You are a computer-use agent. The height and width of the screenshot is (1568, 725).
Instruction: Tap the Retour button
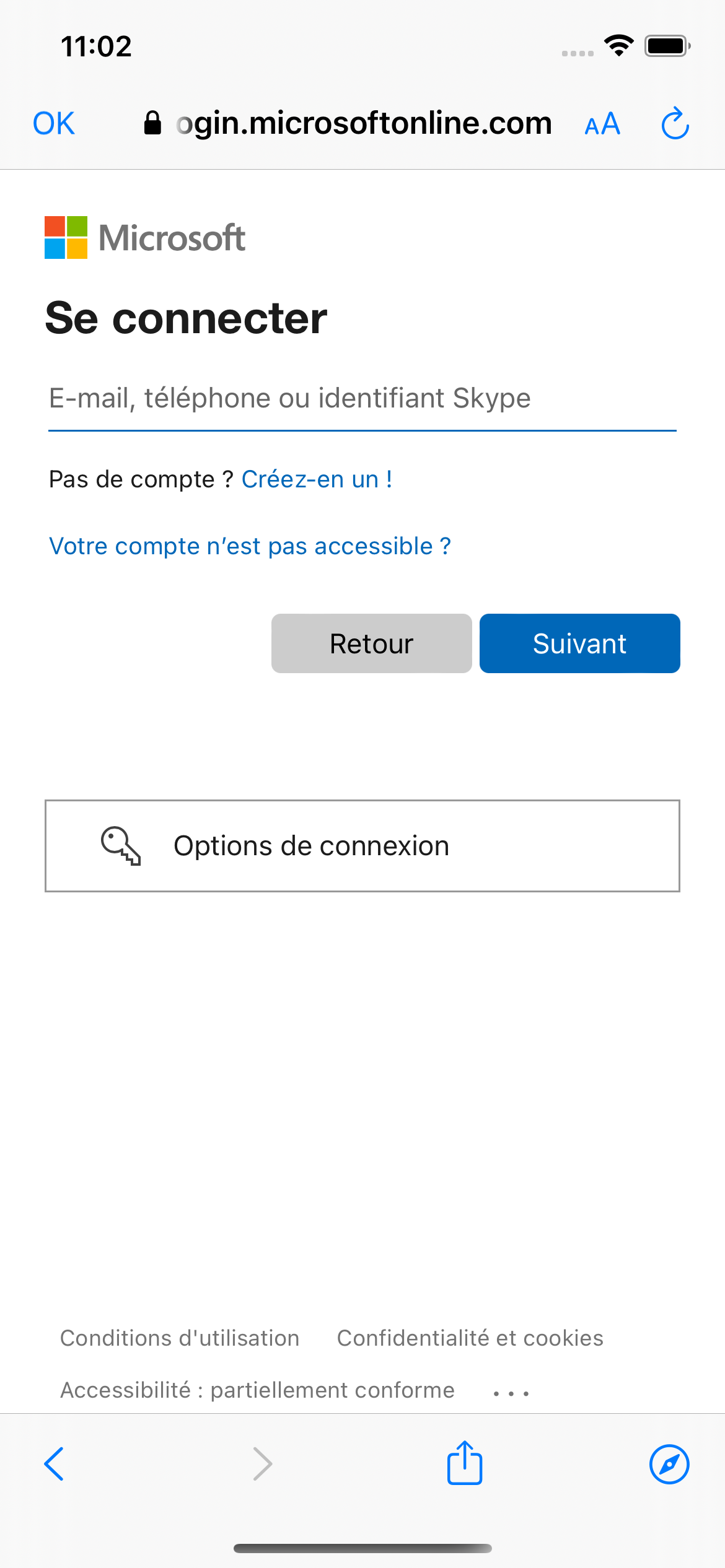coord(371,643)
